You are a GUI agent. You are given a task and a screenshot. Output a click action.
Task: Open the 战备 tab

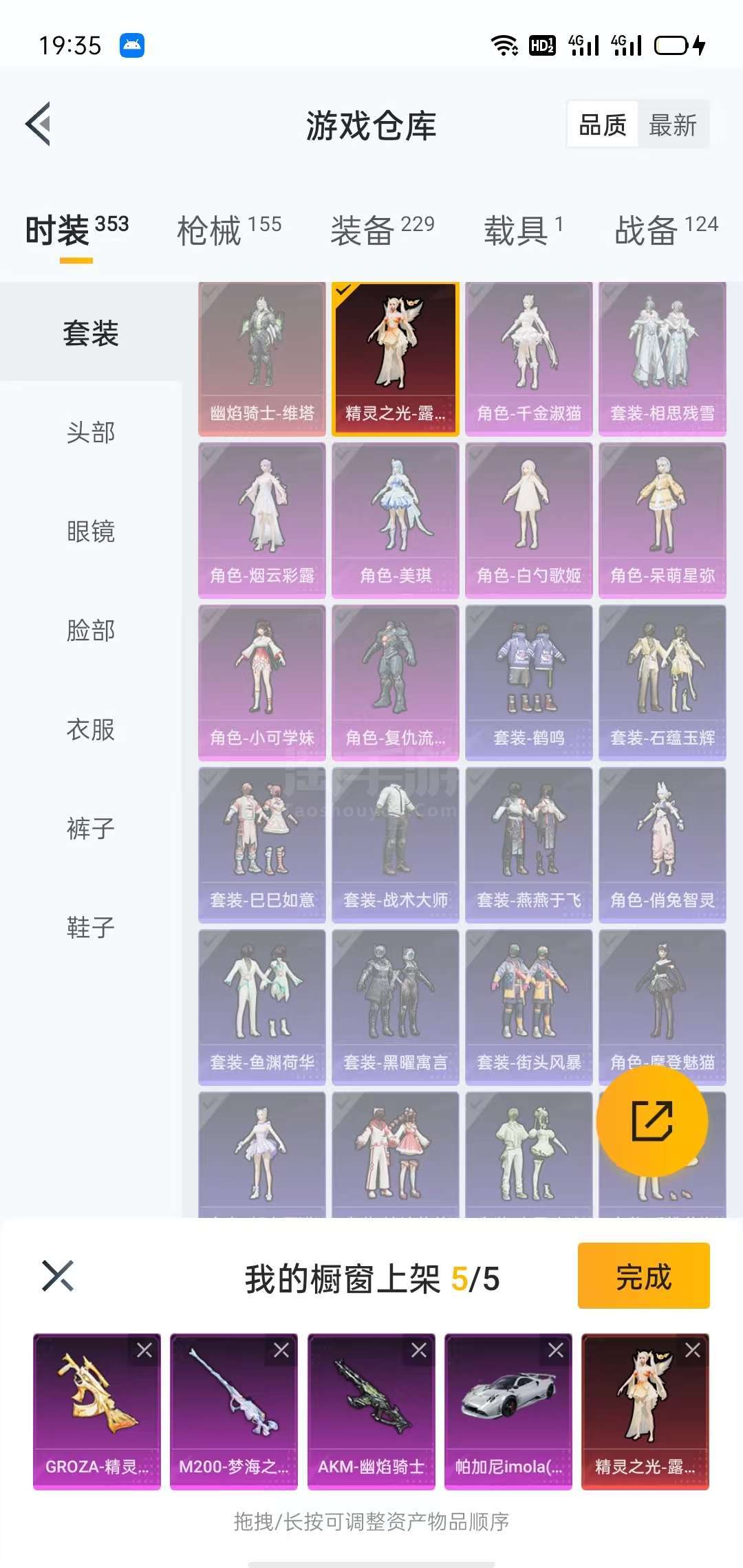click(666, 230)
